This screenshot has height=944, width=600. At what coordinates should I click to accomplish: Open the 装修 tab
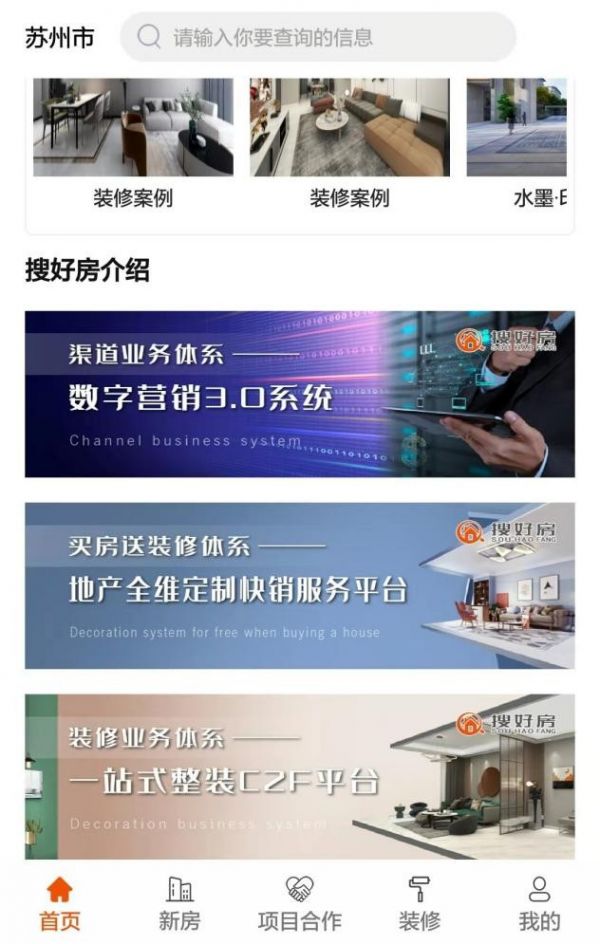pos(420,903)
